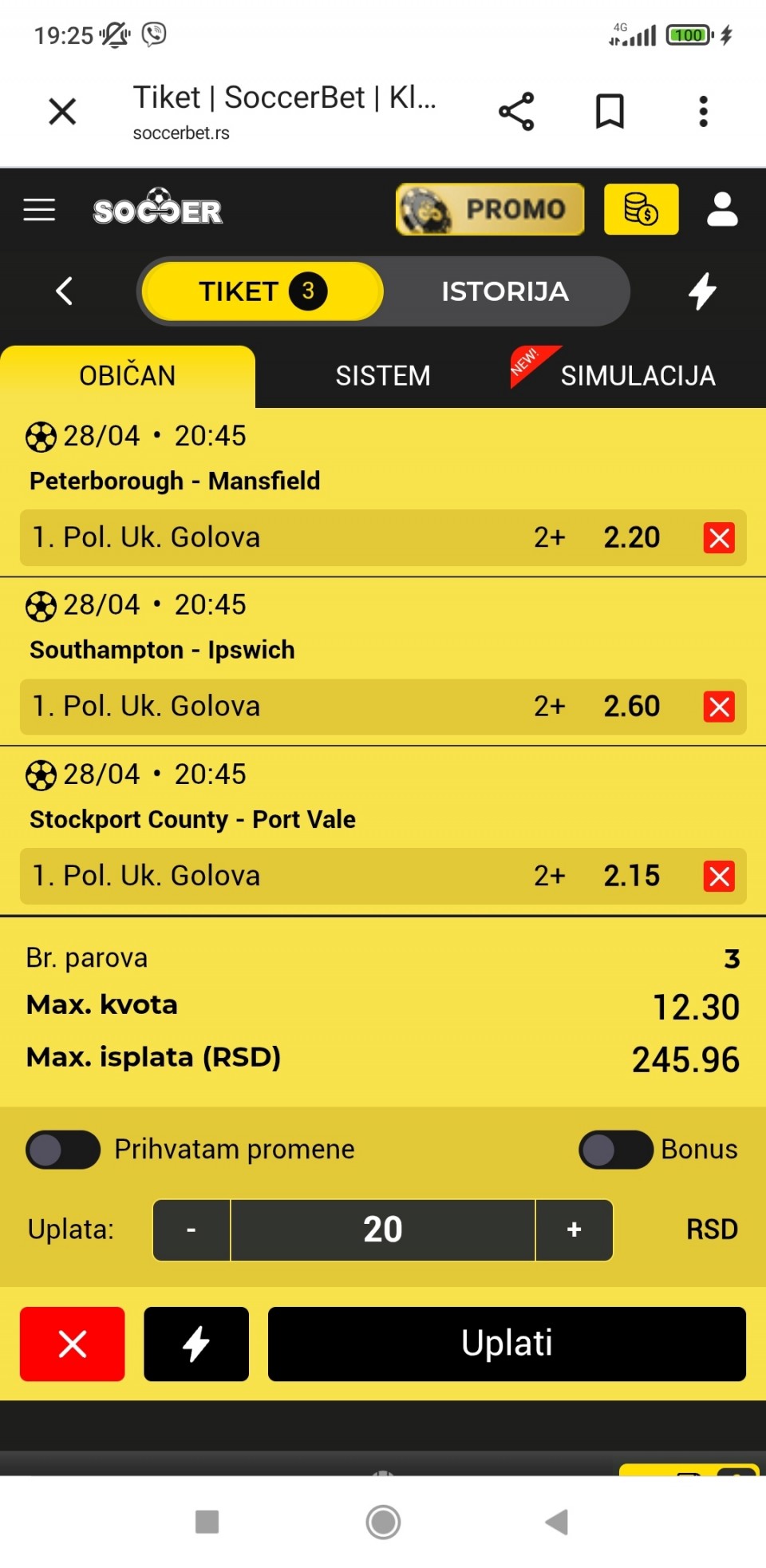
Task: Open the user profile icon
Action: tap(722, 209)
